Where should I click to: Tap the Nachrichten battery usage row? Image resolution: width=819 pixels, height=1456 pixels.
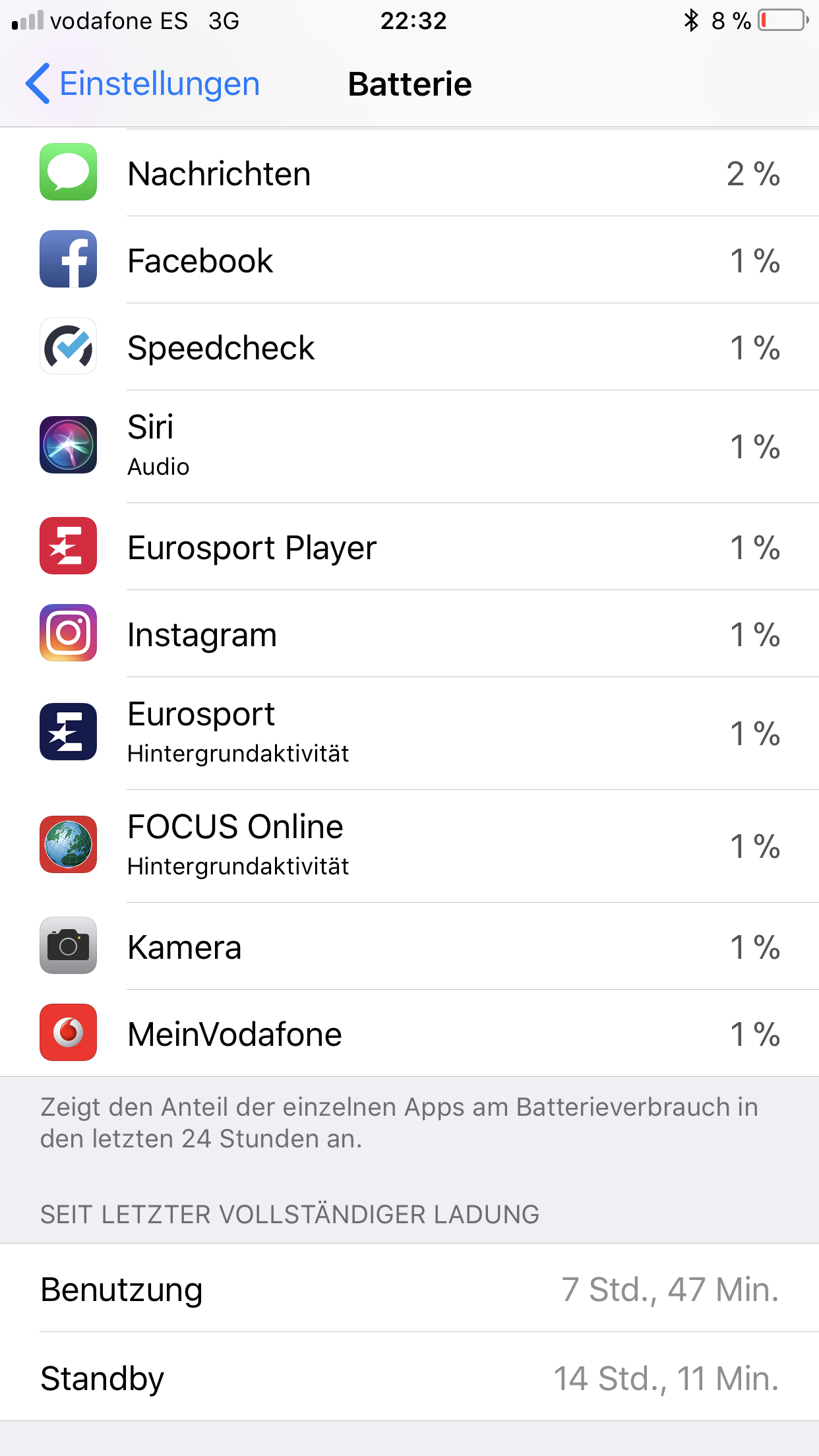tap(409, 173)
